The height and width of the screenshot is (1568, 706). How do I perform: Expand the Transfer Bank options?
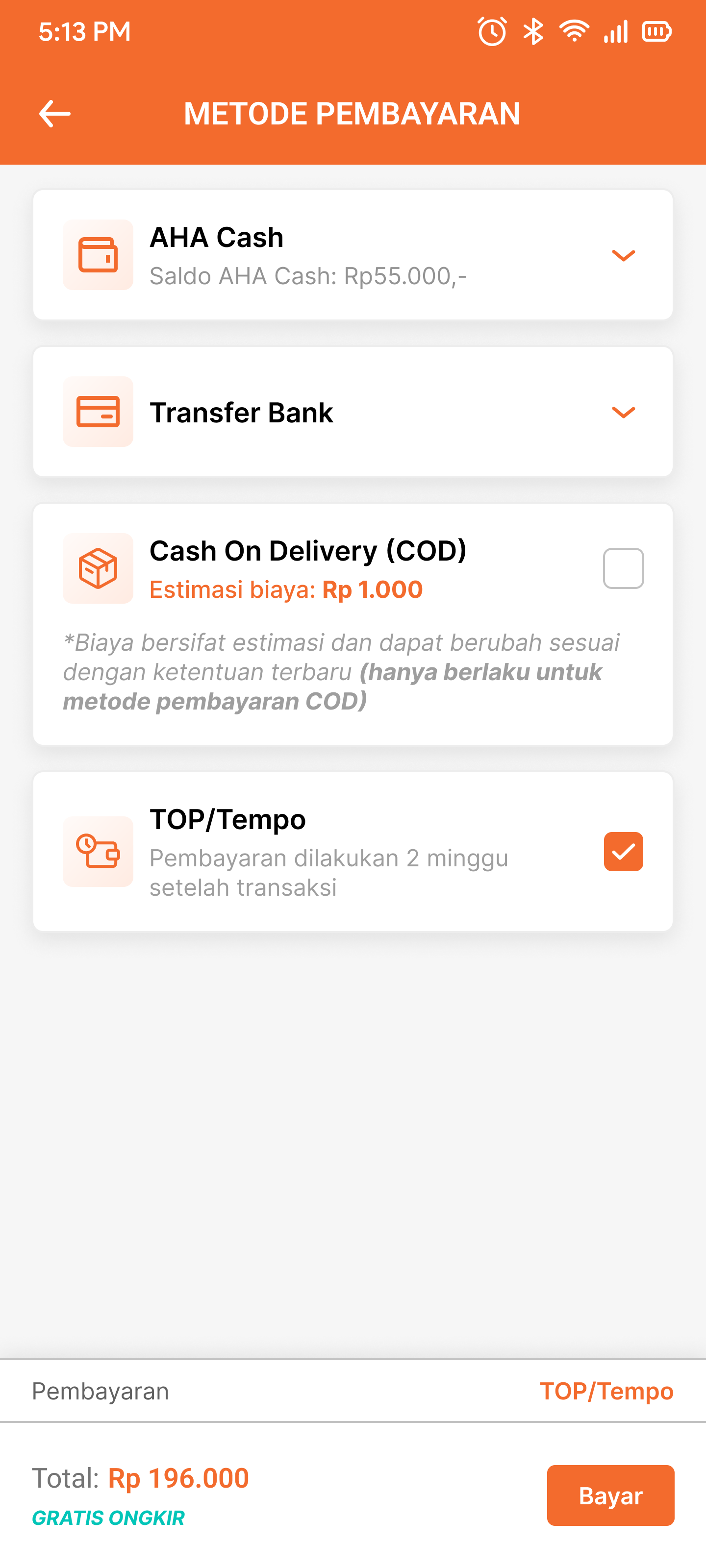point(623,412)
